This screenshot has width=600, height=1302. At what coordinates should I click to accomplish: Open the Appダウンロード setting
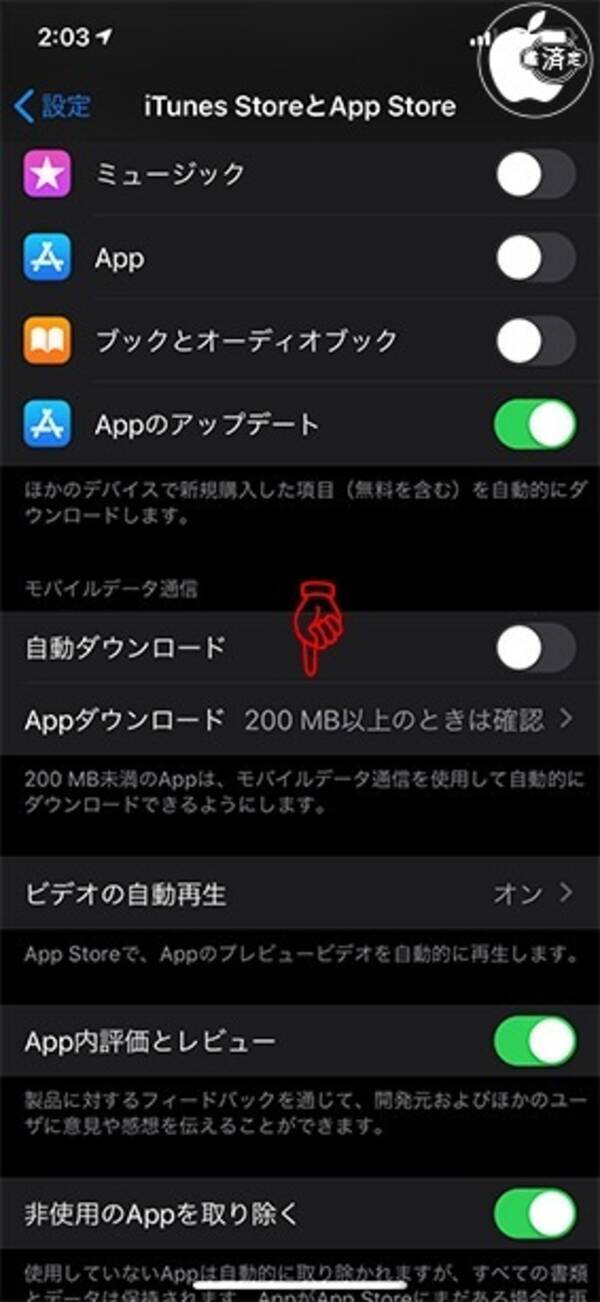point(300,719)
